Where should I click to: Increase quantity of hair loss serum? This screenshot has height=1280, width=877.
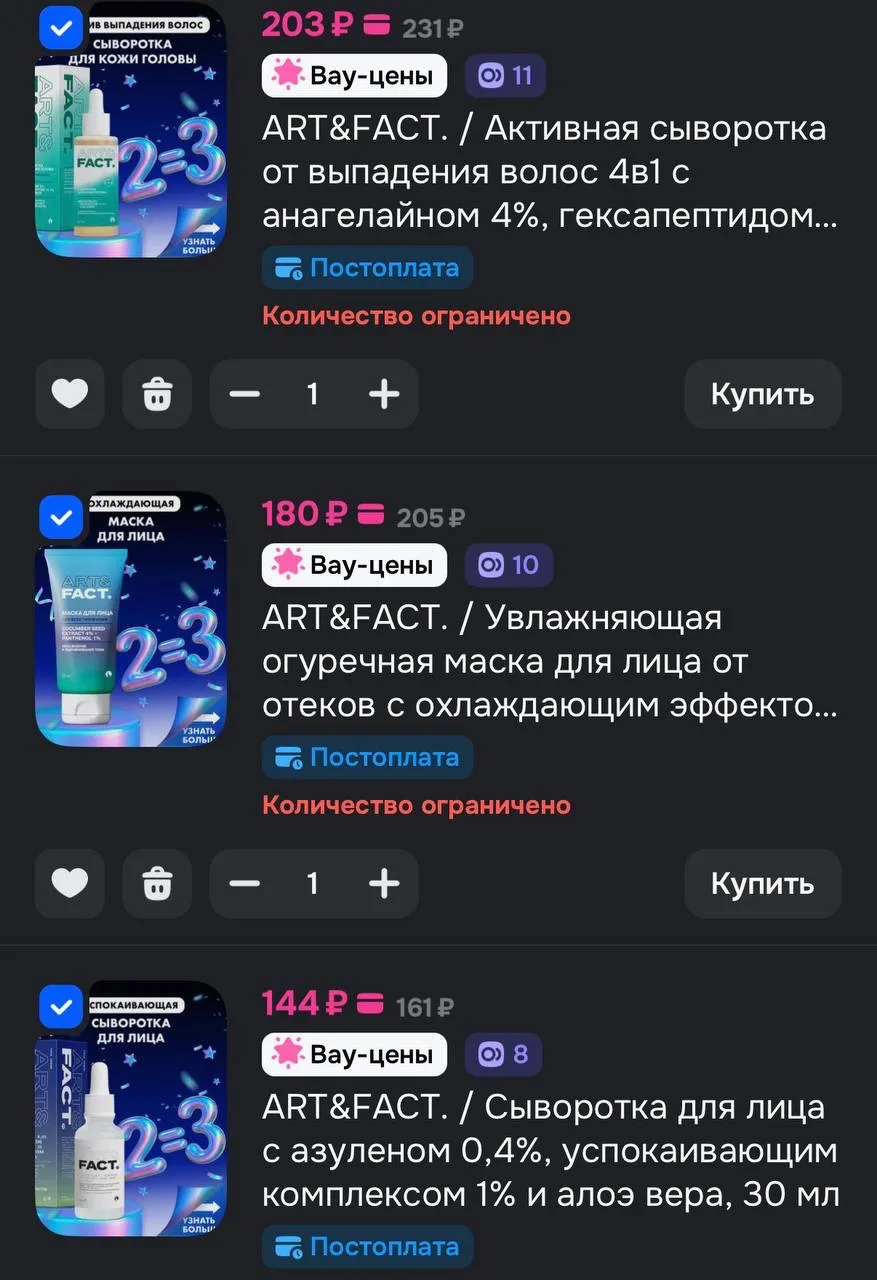click(x=384, y=394)
